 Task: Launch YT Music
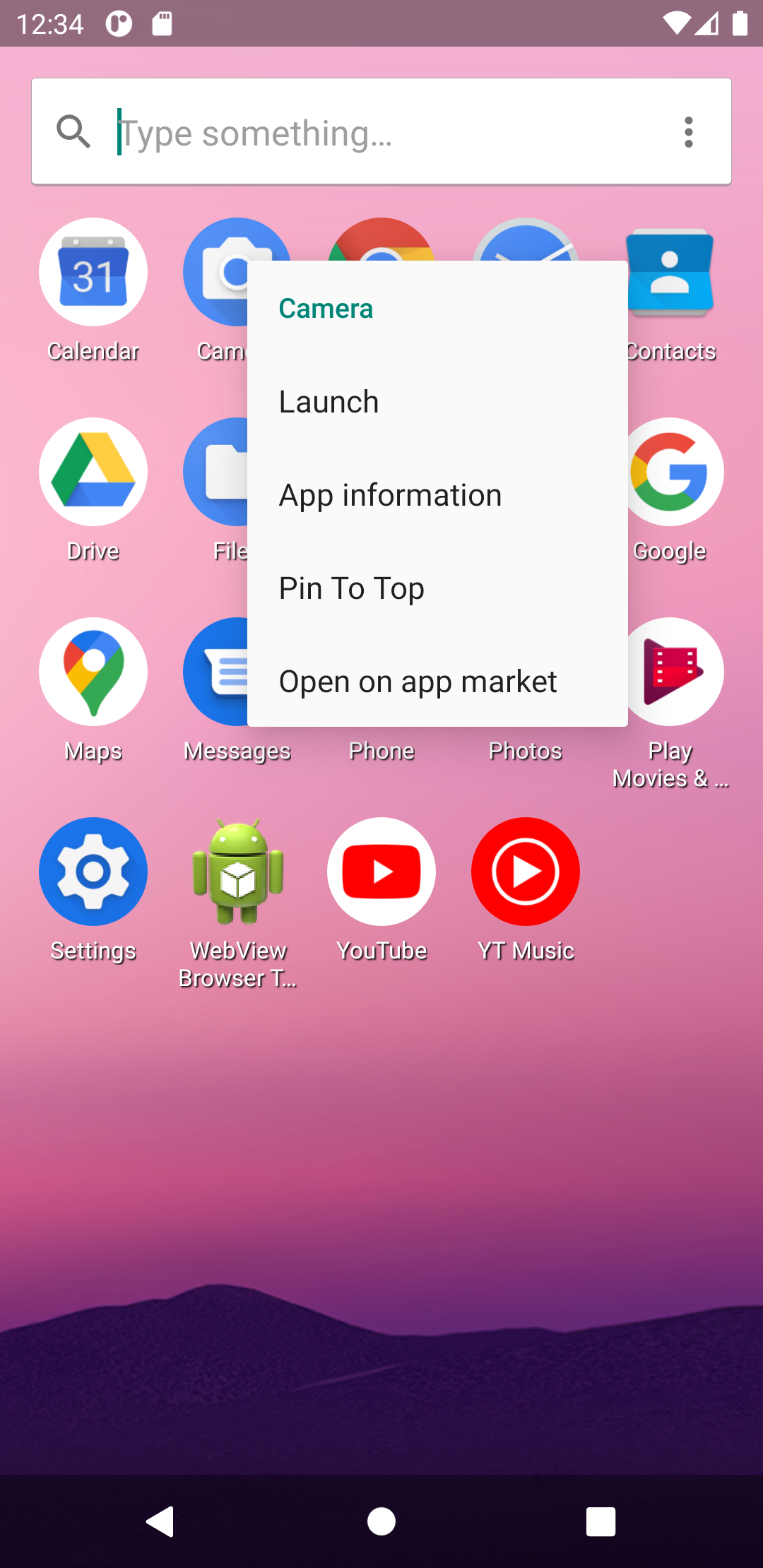526,872
